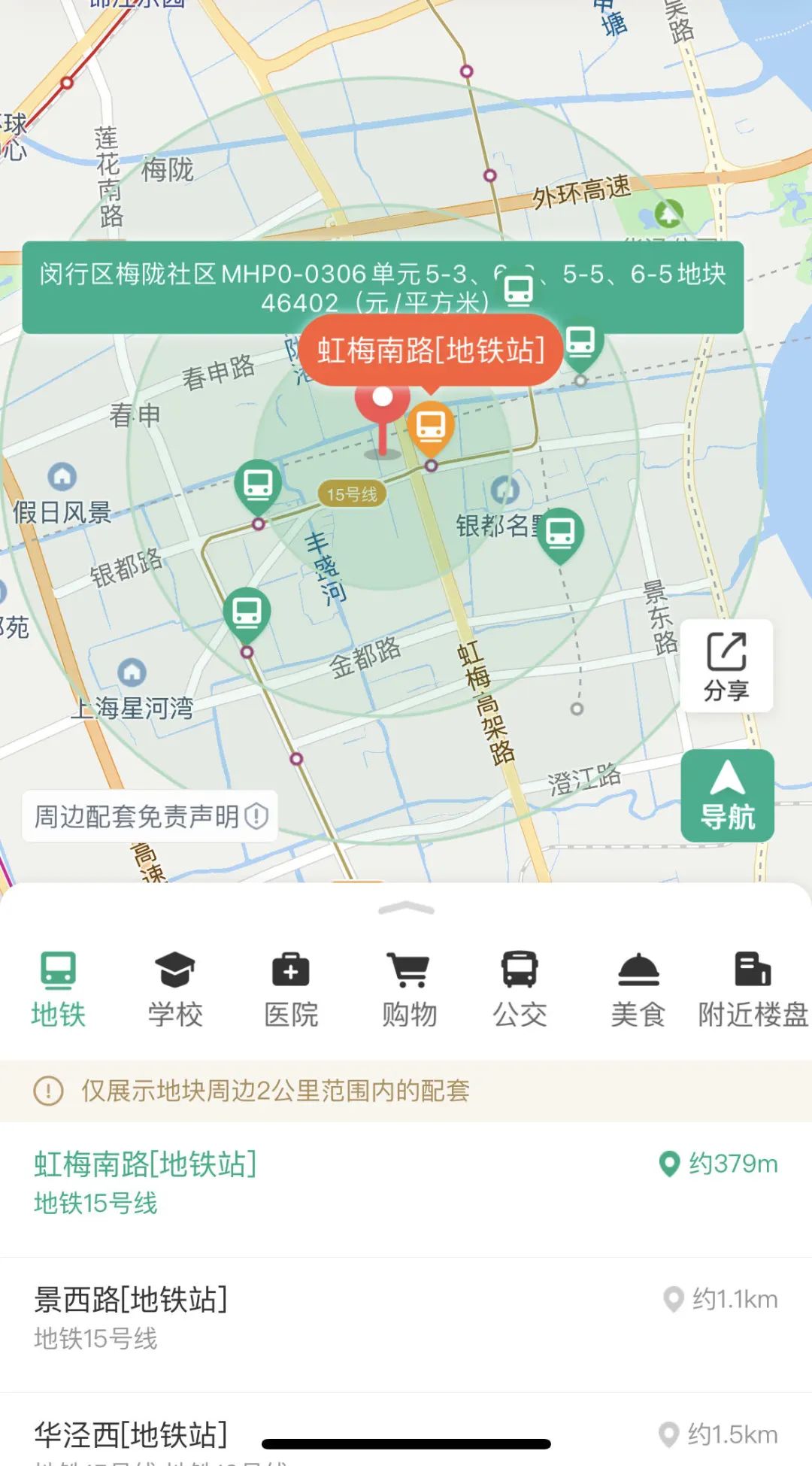Screen dimensions: 812x1466
Task: Show nearby 美食 options
Action: coord(638,989)
